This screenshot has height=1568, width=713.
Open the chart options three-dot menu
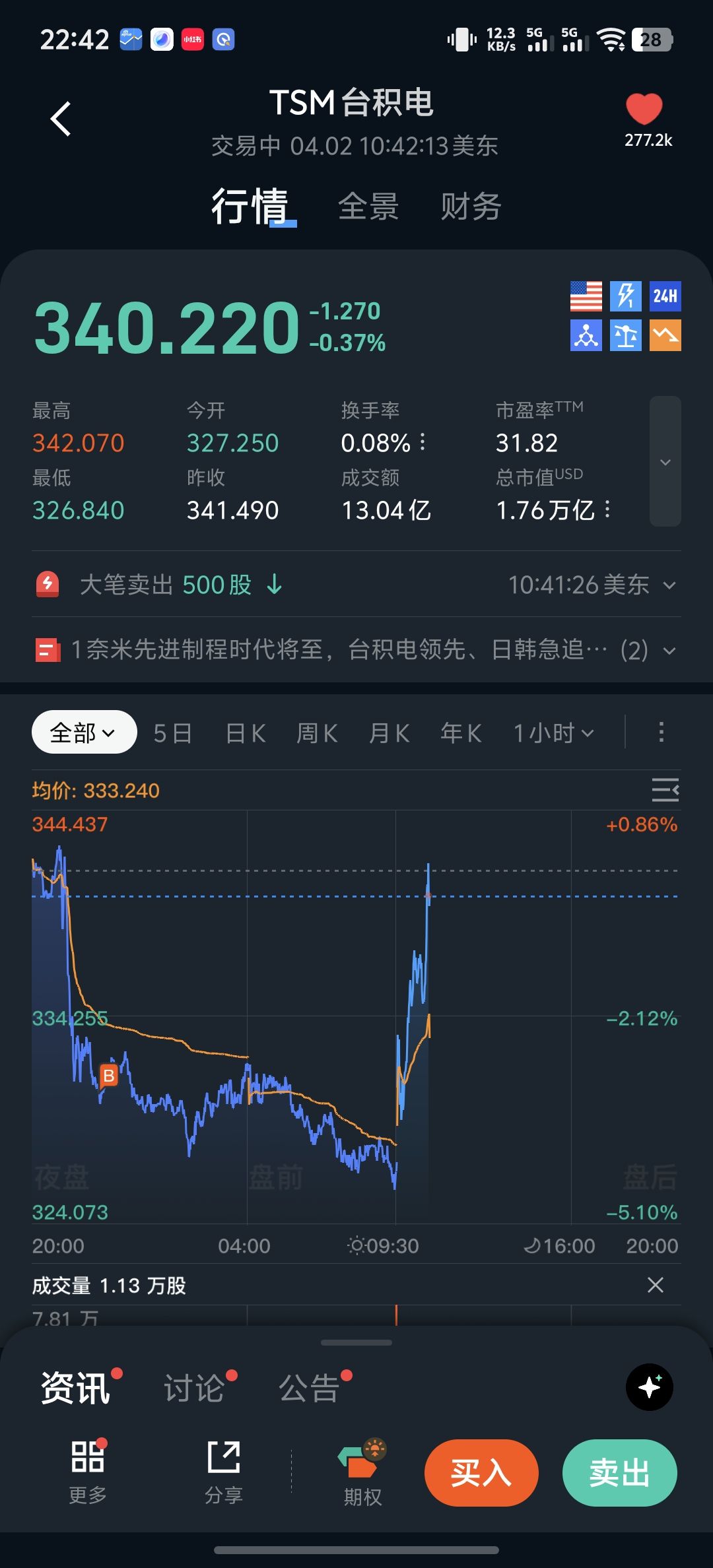pyautogui.click(x=661, y=733)
